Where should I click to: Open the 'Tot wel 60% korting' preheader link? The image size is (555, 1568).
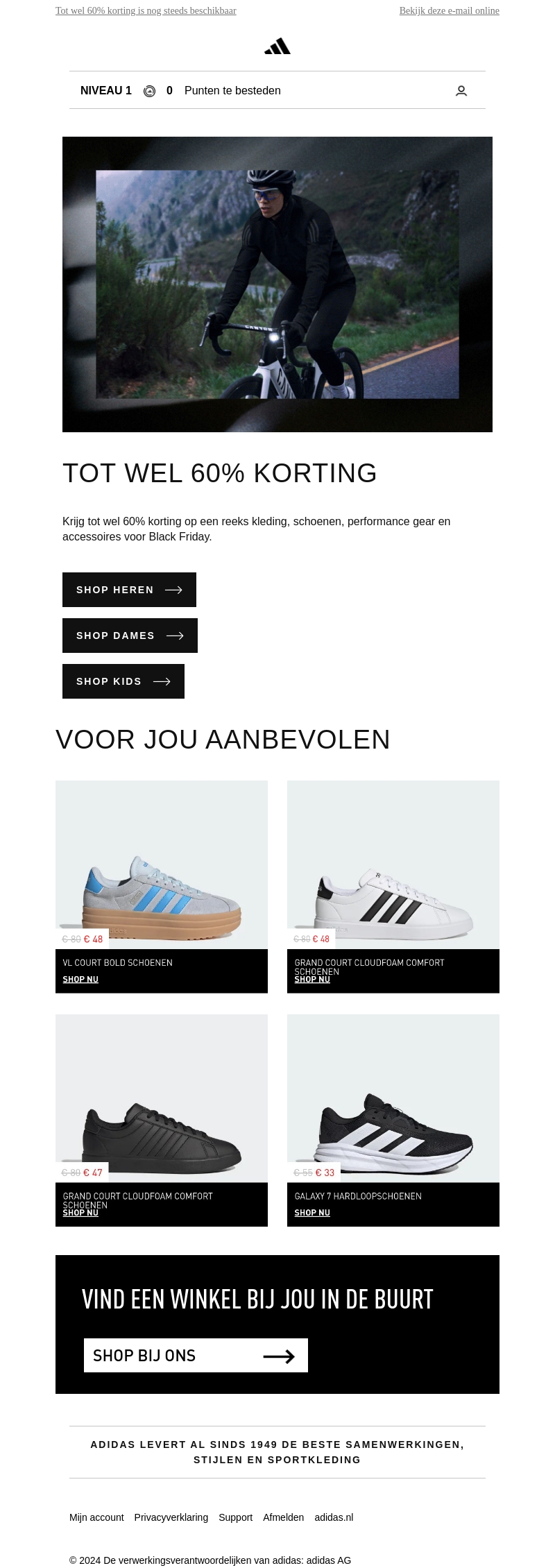tap(146, 11)
